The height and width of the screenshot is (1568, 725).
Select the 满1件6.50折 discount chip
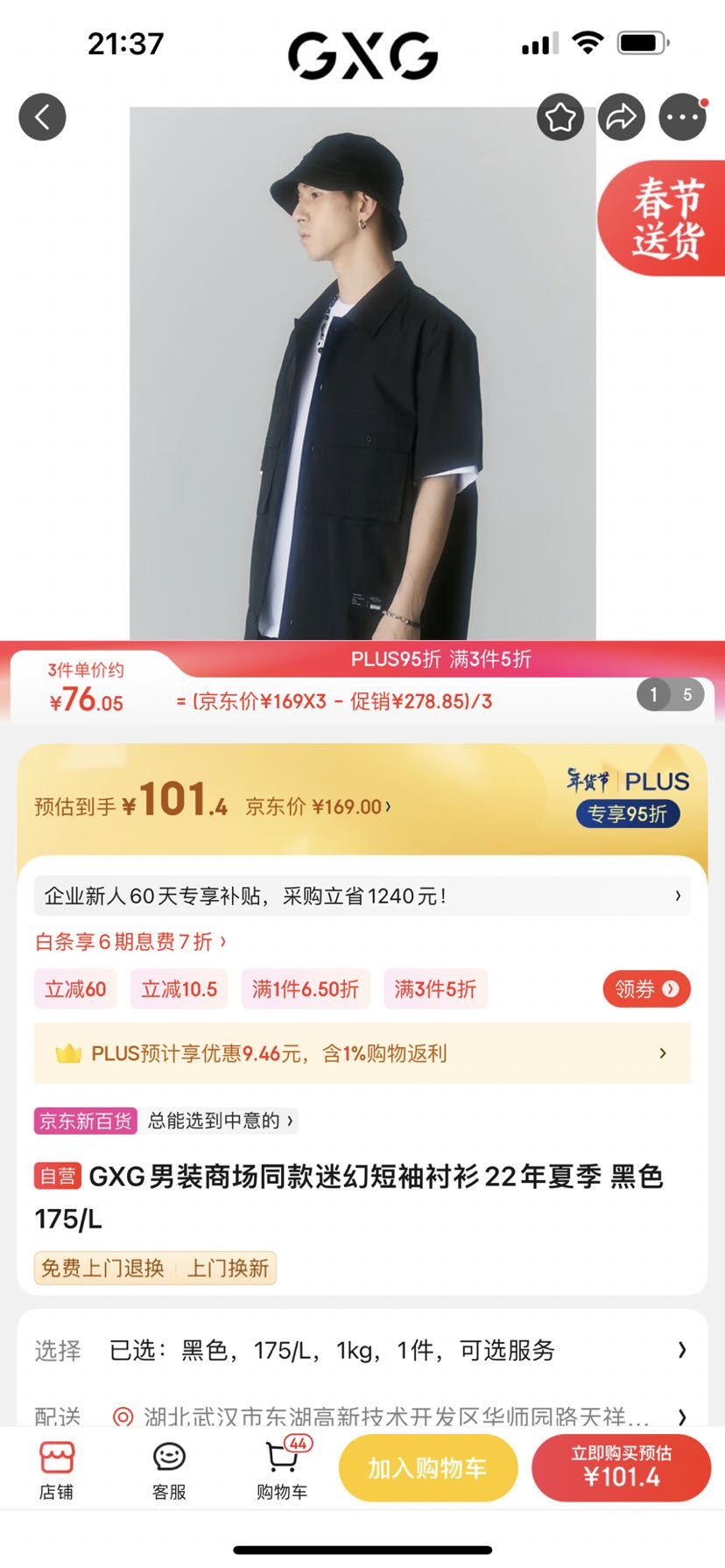[305, 989]
